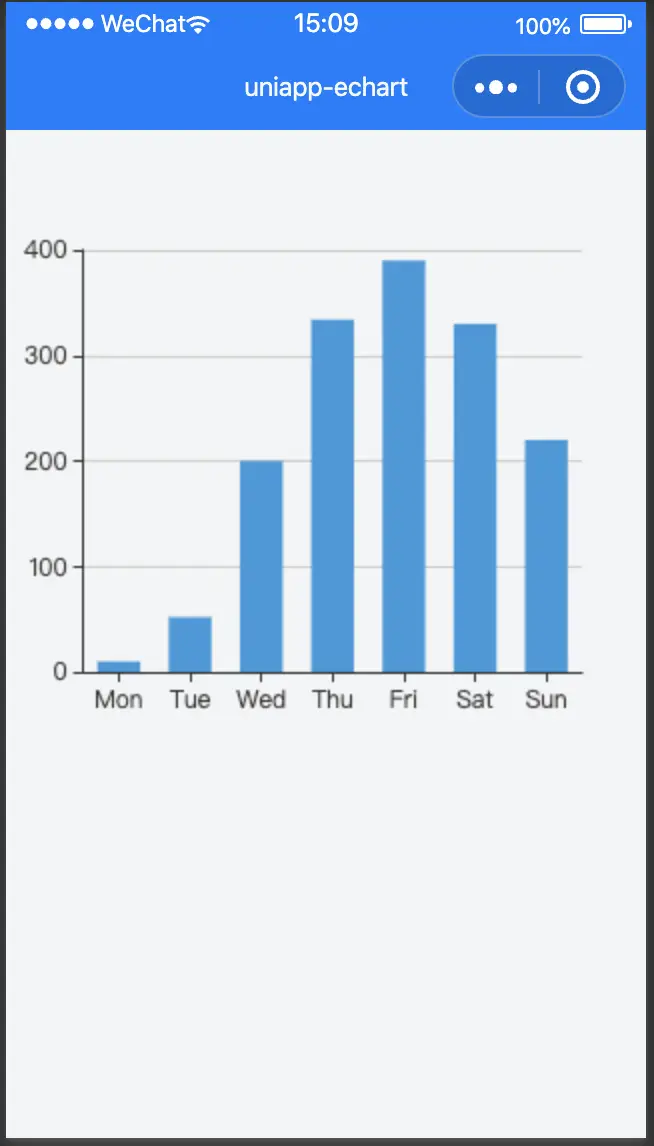Close the mini program with the circle button
The width and height of the screenshot is (654, 1146).
pos(582,88)
